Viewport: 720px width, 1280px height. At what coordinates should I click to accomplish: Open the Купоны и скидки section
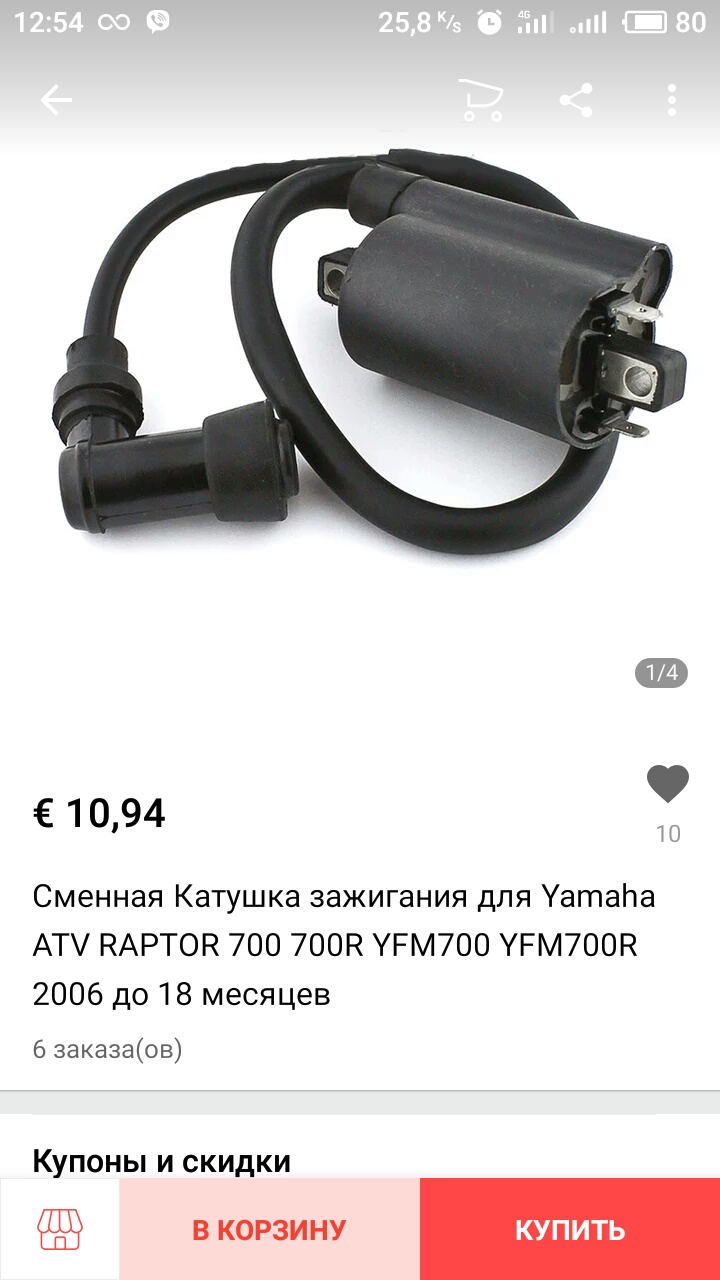[162, 1161]
